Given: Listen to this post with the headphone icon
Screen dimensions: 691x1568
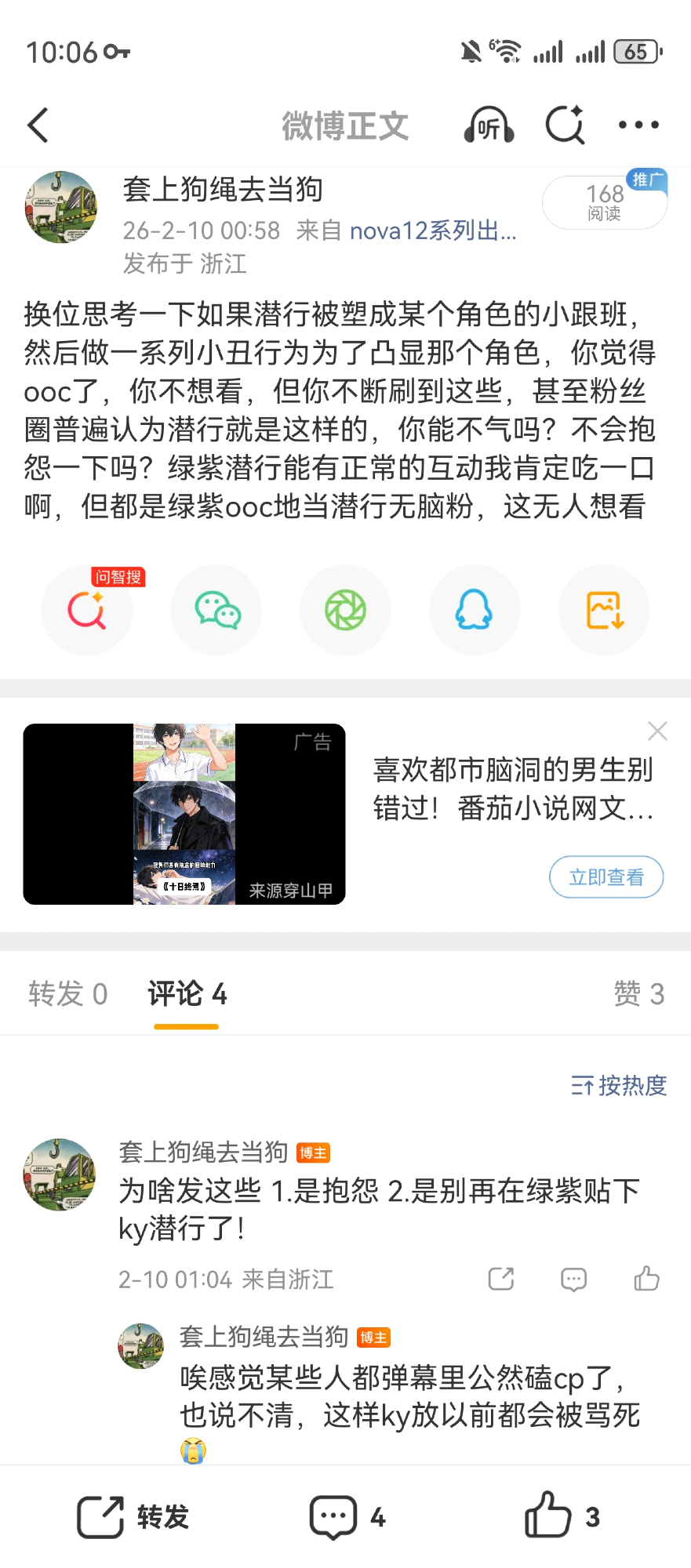Looking at the screenshot, I should click(x=489, y=125).
